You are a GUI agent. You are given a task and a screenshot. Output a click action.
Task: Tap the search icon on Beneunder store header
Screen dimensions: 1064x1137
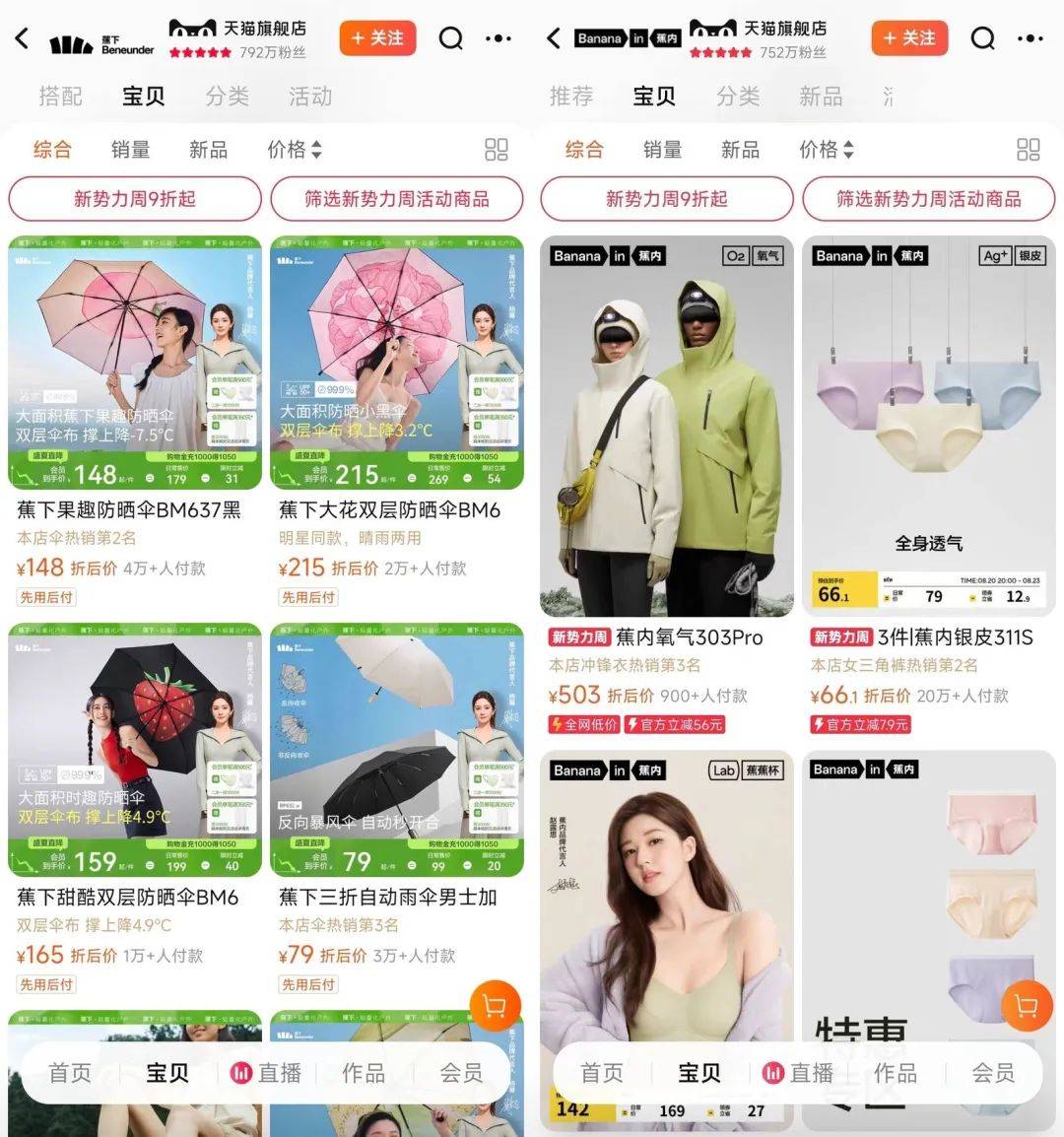[x=451, y=38]
